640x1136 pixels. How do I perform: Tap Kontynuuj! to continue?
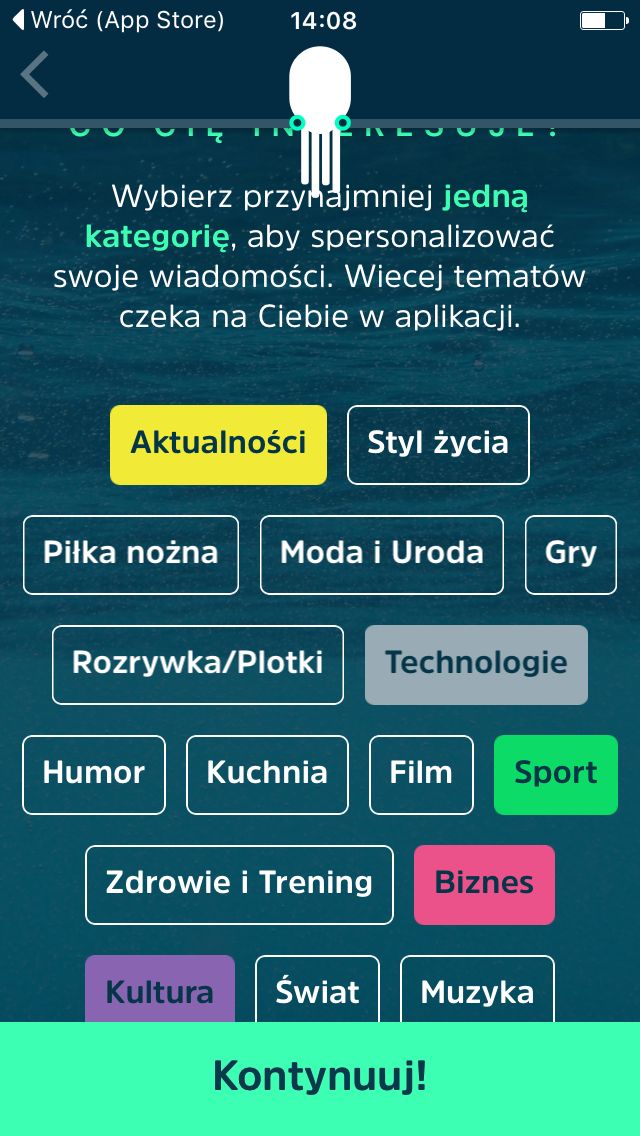(x=320, y=1079)
